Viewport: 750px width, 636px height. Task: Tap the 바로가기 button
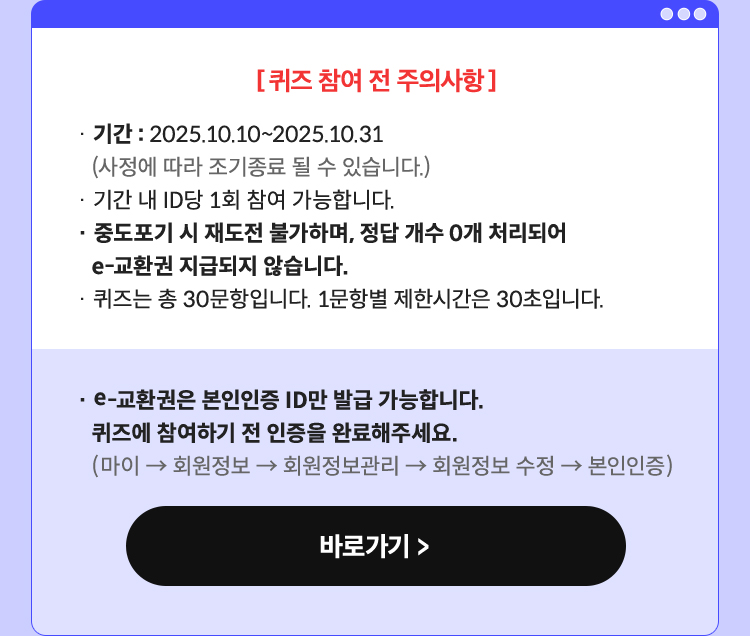click(x=375, y=546)
